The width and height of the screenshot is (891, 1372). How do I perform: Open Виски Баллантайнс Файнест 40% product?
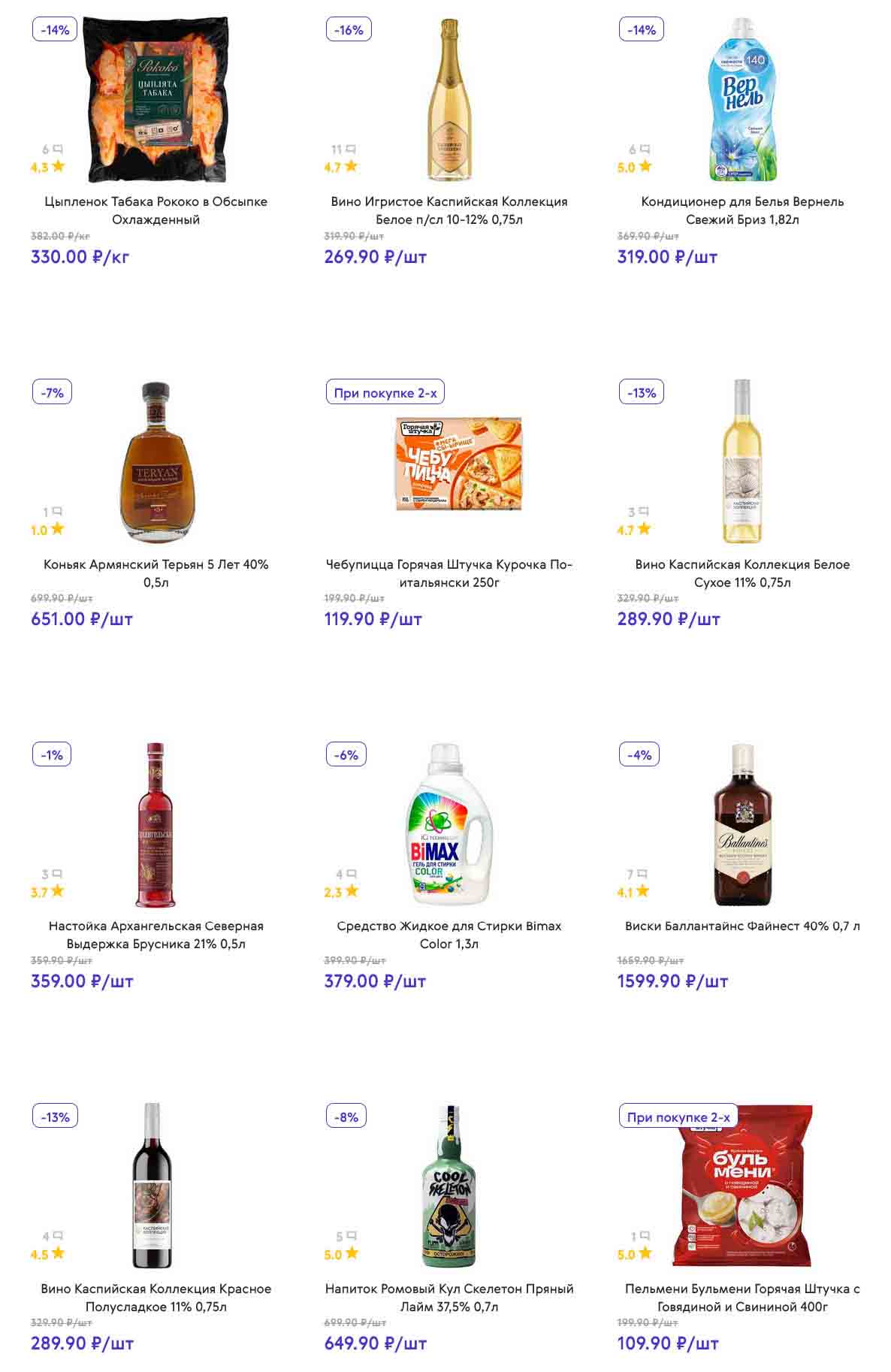point(742,926)
